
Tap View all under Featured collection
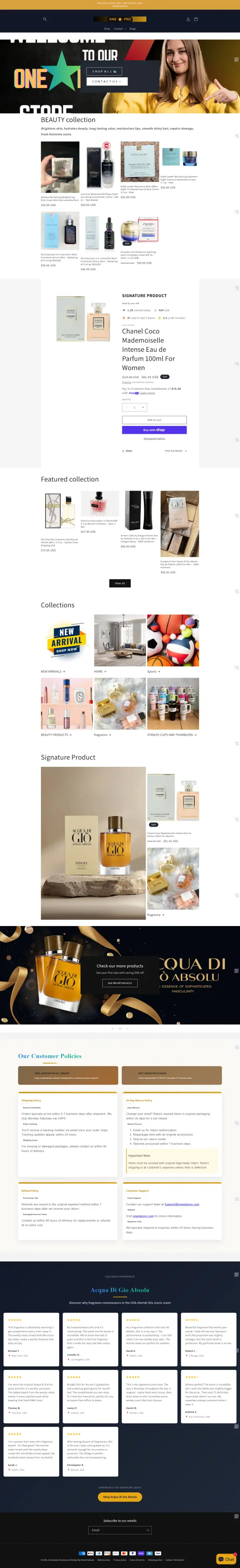[x=119, y=583]
